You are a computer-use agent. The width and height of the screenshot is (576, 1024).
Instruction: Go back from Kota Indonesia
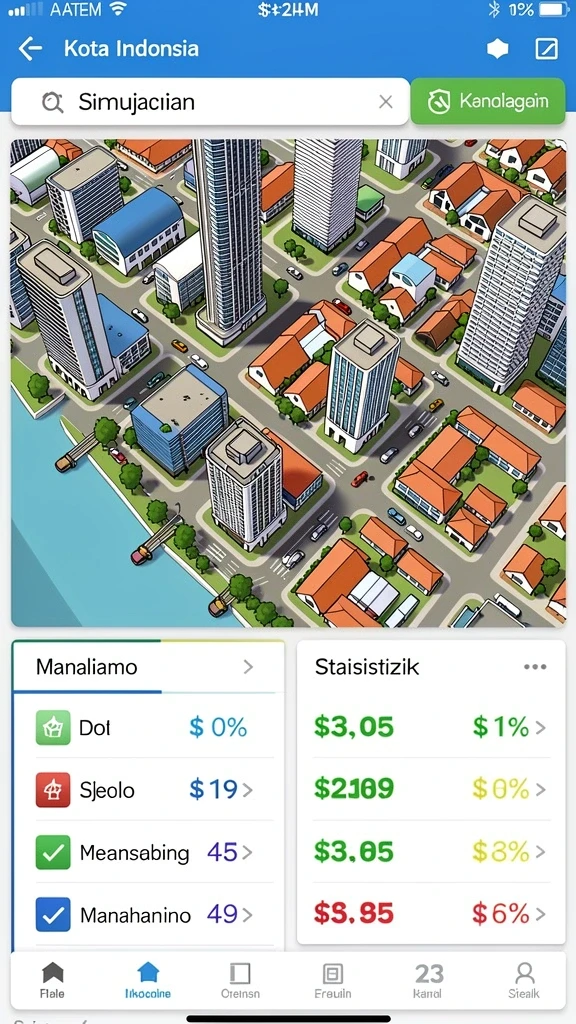coord(30,49)
